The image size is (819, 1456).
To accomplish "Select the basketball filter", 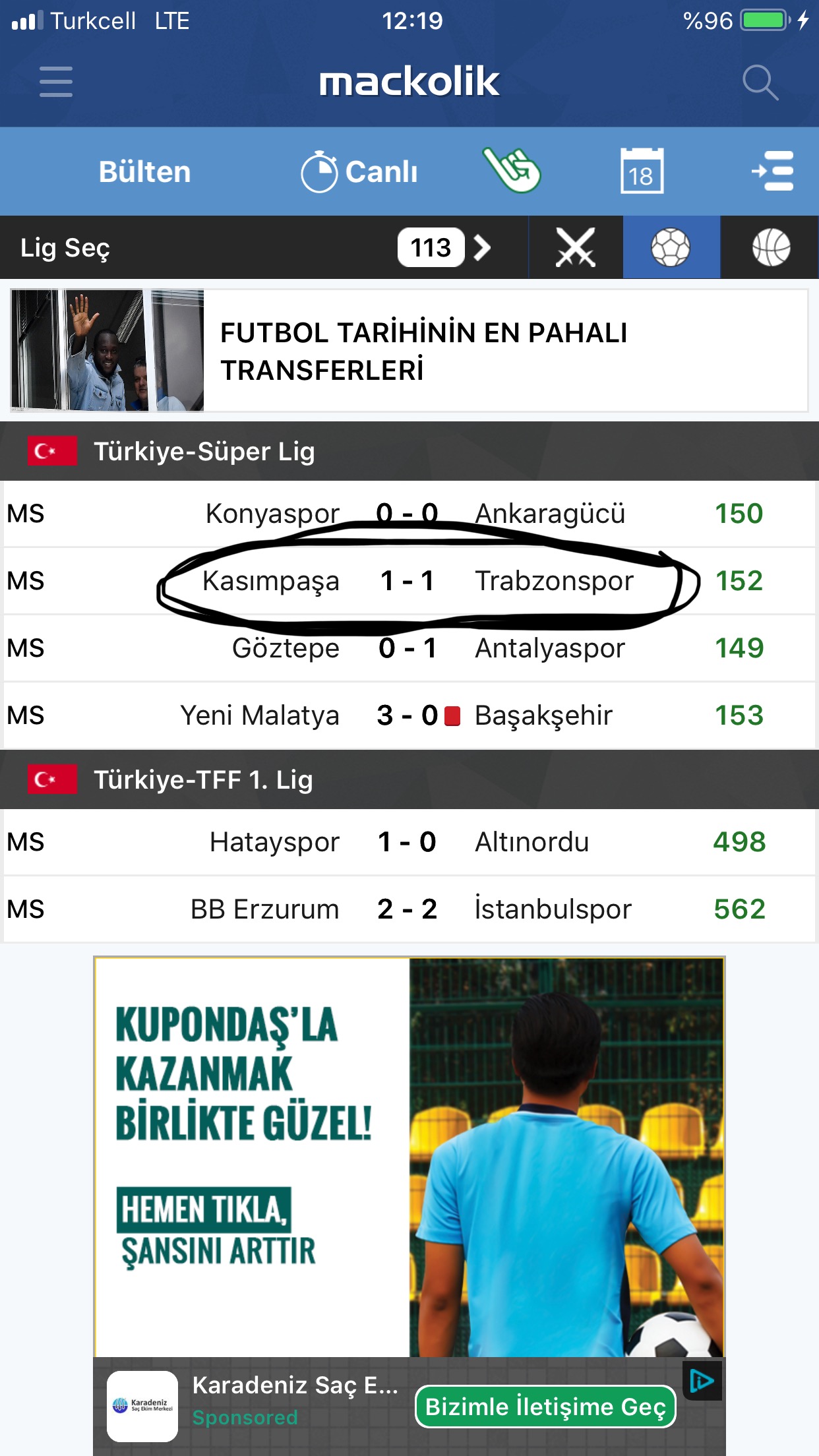I will (770, 248).
